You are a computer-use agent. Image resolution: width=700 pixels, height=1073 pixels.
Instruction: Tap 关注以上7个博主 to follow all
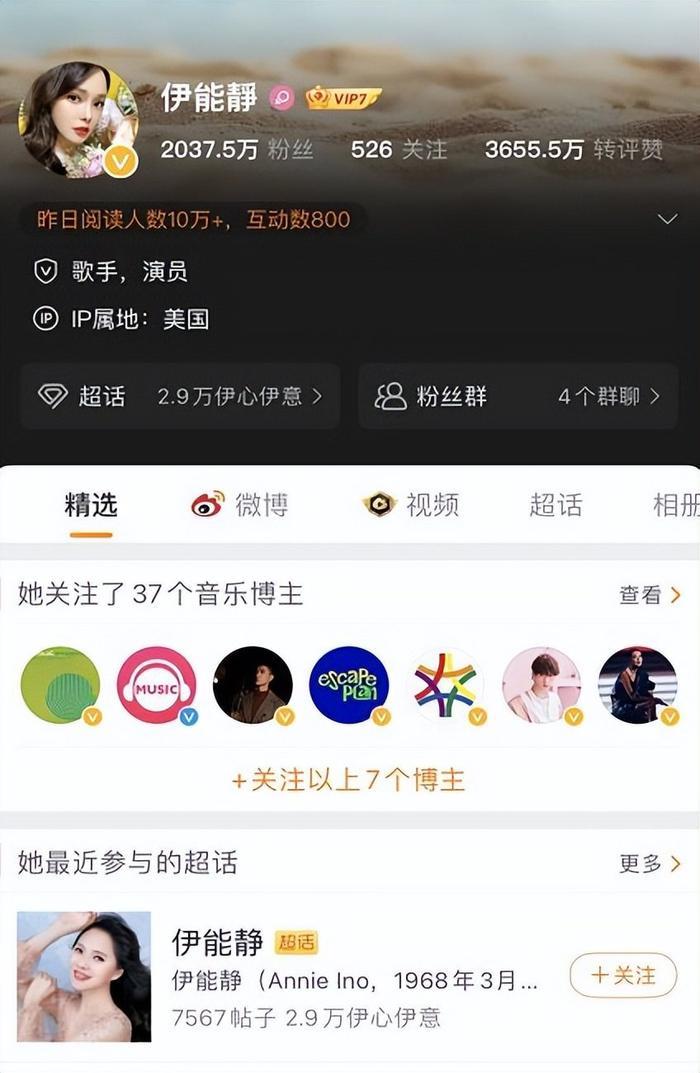tap(348, 780)
